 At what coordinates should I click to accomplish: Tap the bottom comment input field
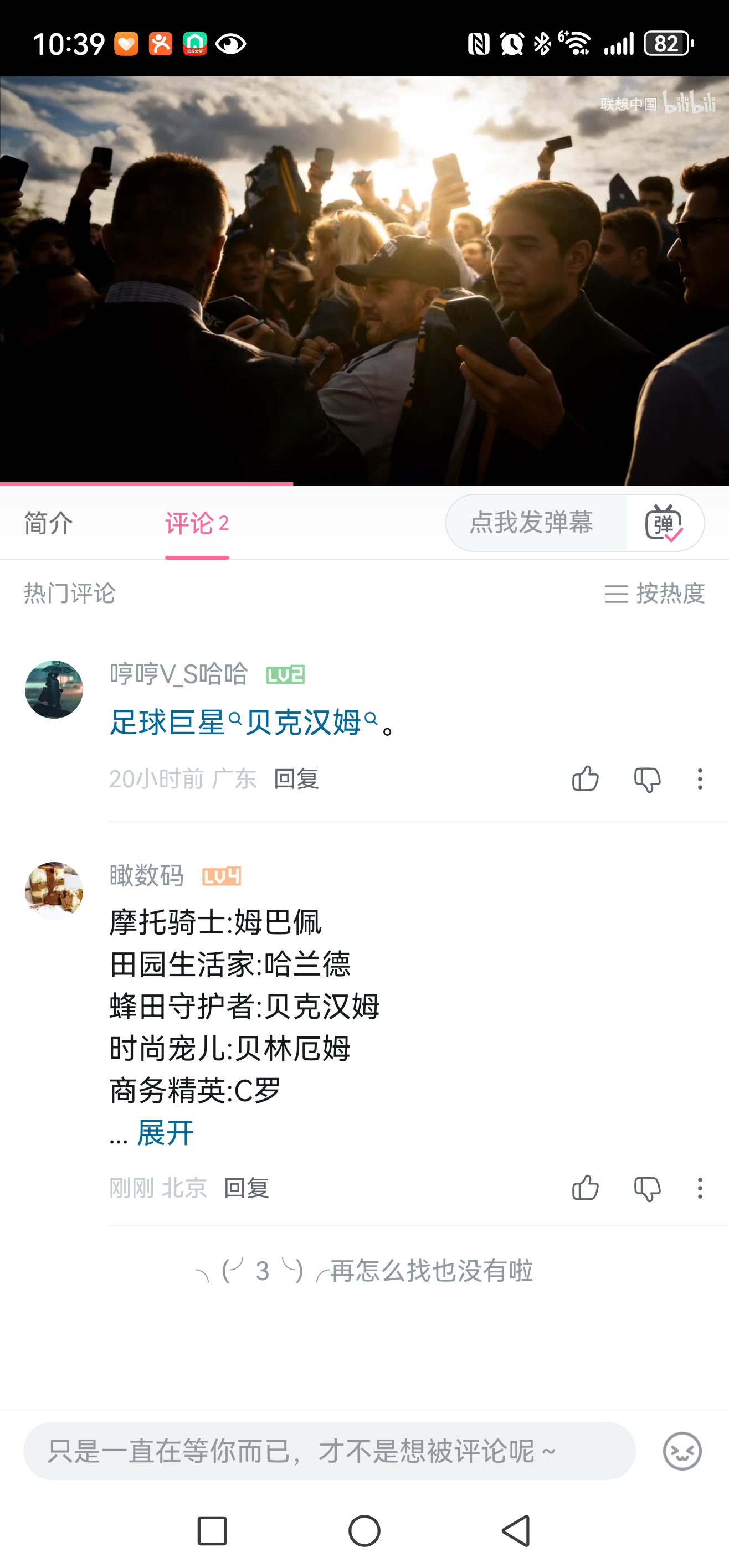[329, 1451]
